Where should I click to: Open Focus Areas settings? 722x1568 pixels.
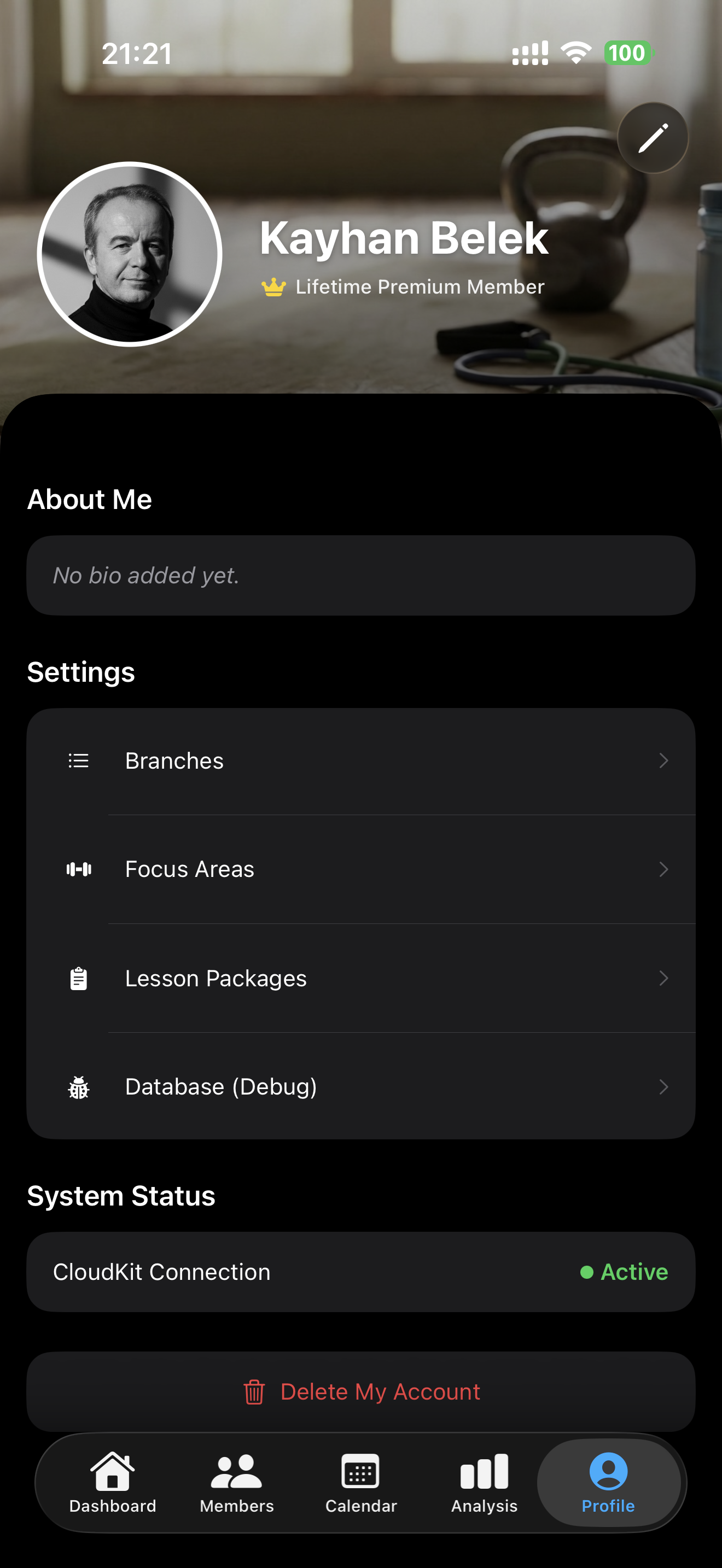point(360,869)
